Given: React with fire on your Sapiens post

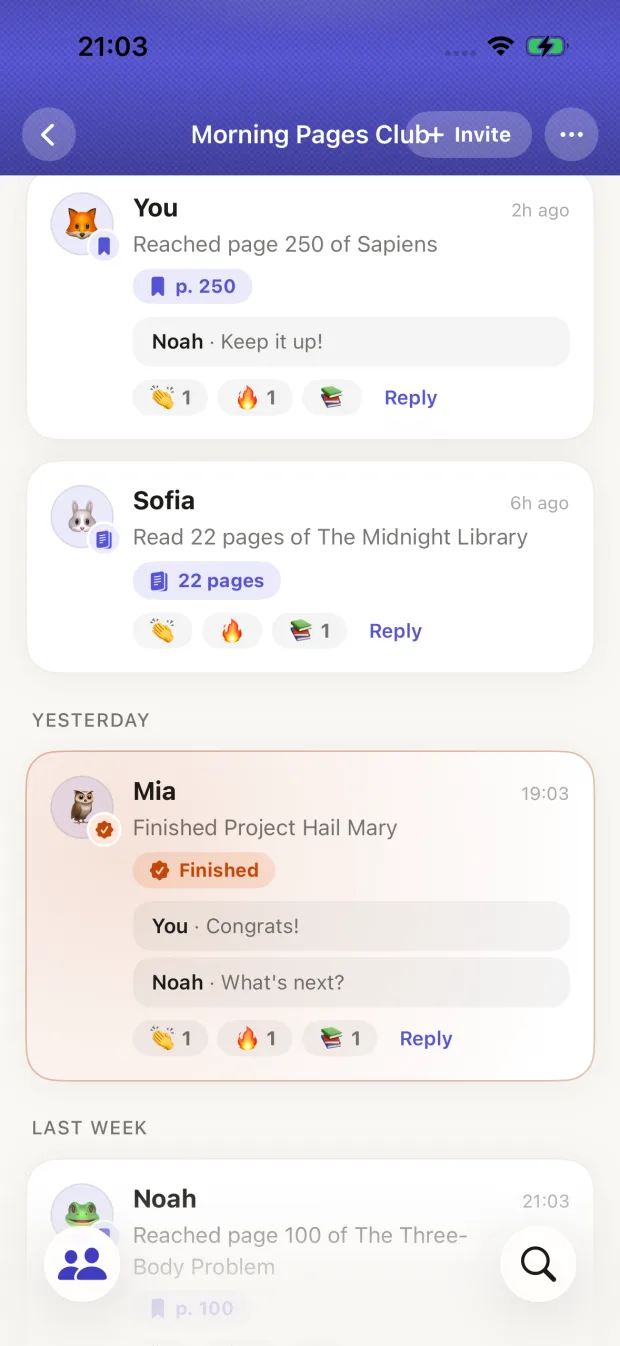Looking at the screenshot, I should coord(255,397).
